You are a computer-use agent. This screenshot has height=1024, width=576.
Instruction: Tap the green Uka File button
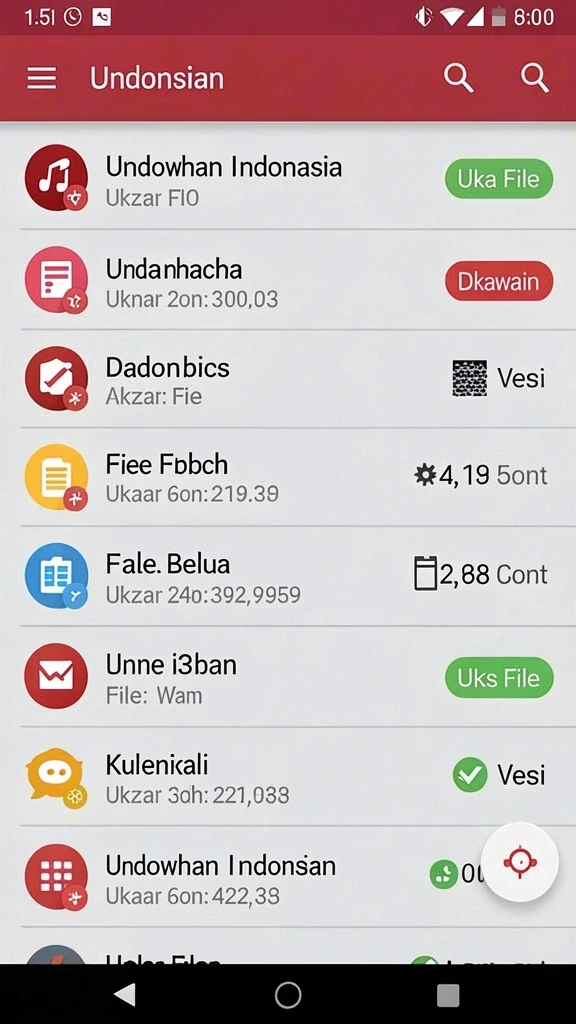click(499, 179)
